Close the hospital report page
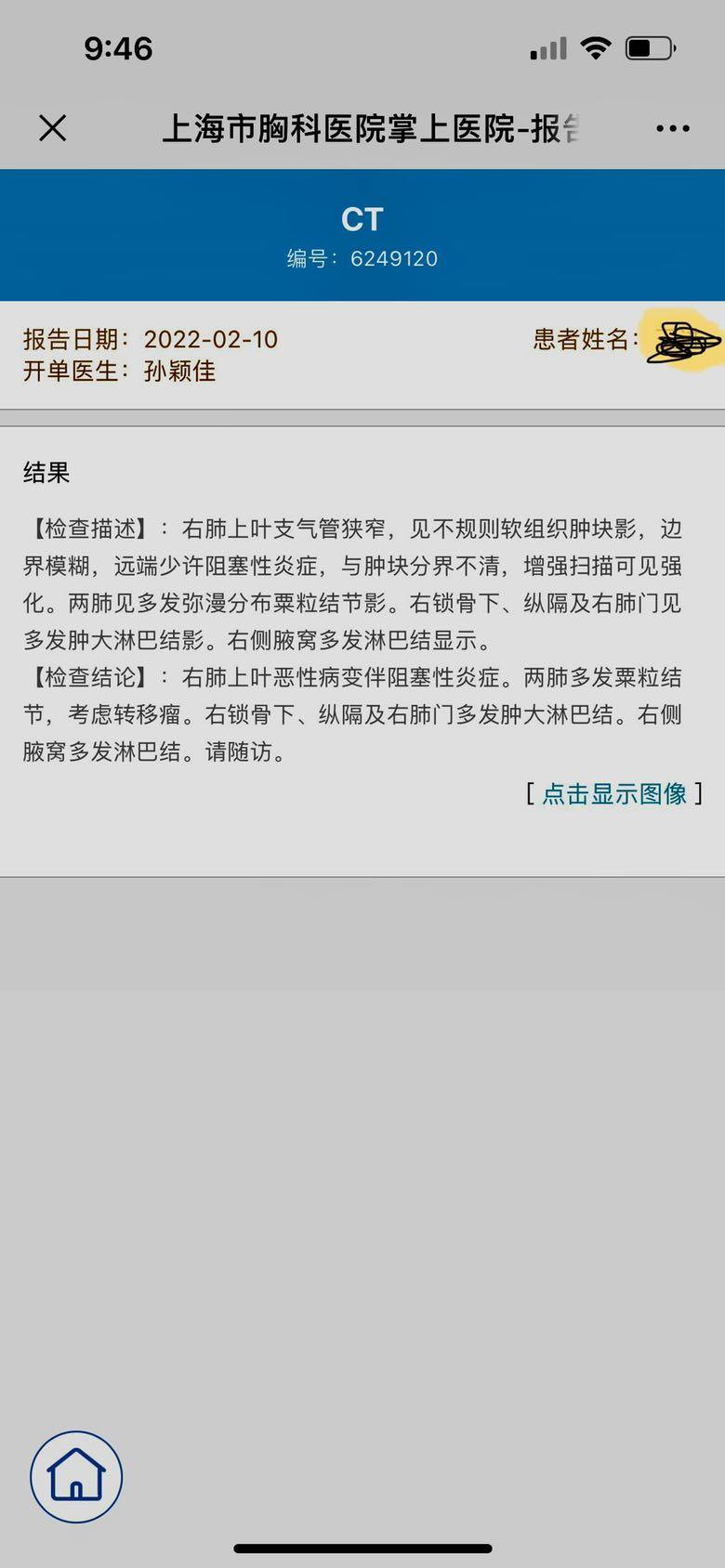Screen dimensions: 725x1568 click(53, 128)
